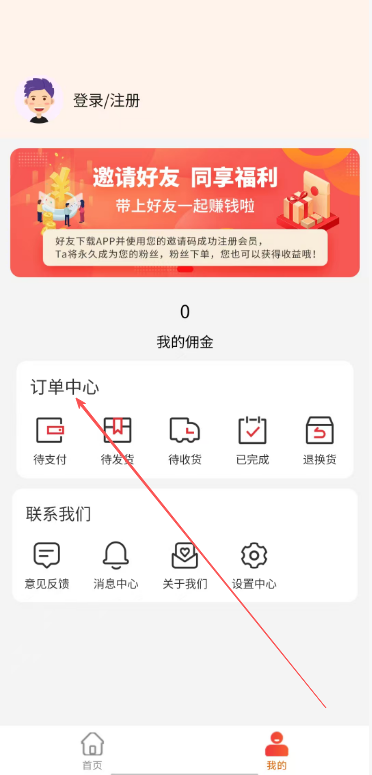372x775 pixels.
Task: View 我的佣金 commission balance
Action: (x=185, y=326)
